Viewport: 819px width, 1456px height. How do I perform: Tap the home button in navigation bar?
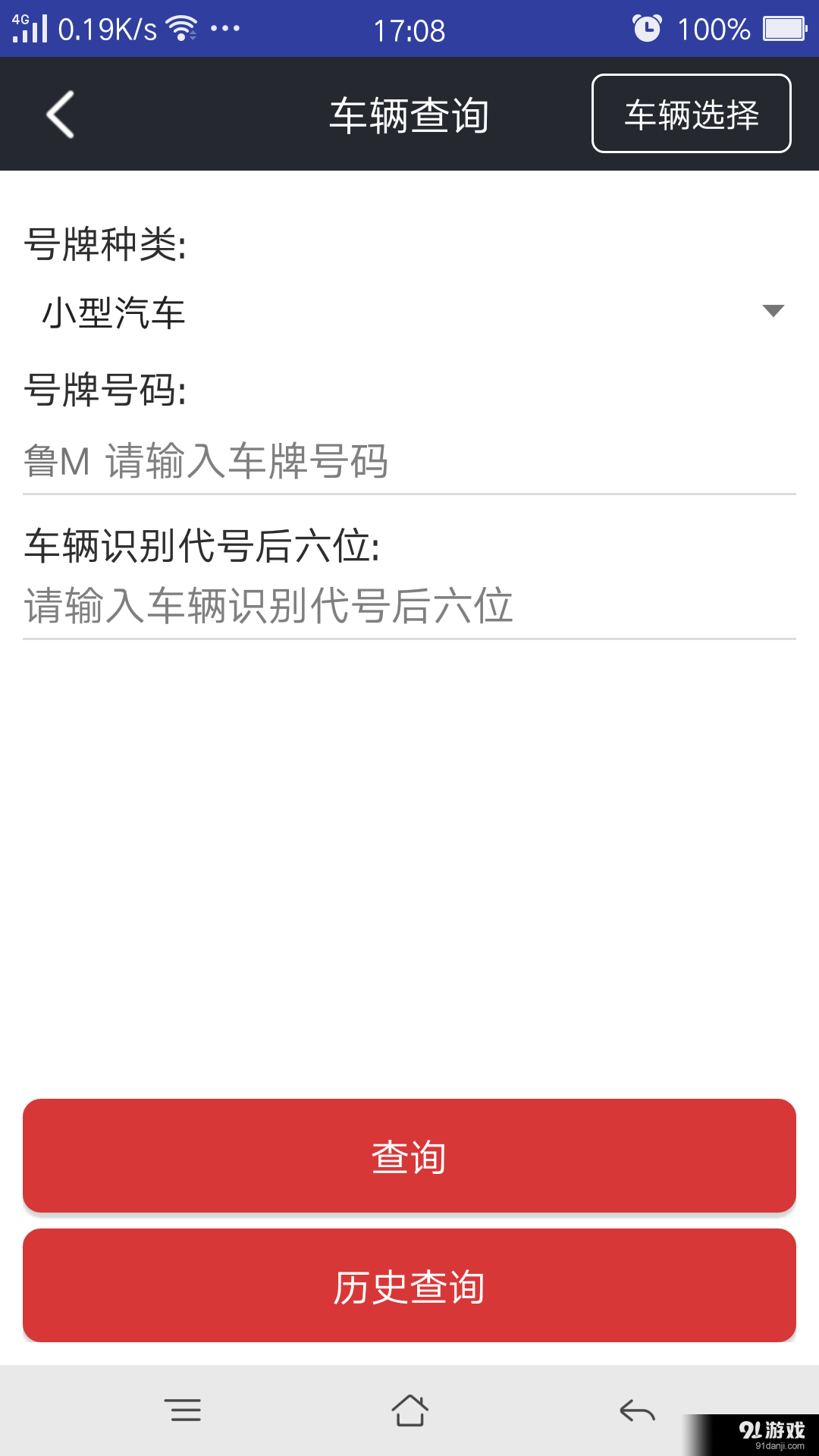[x=409, y=1410]
